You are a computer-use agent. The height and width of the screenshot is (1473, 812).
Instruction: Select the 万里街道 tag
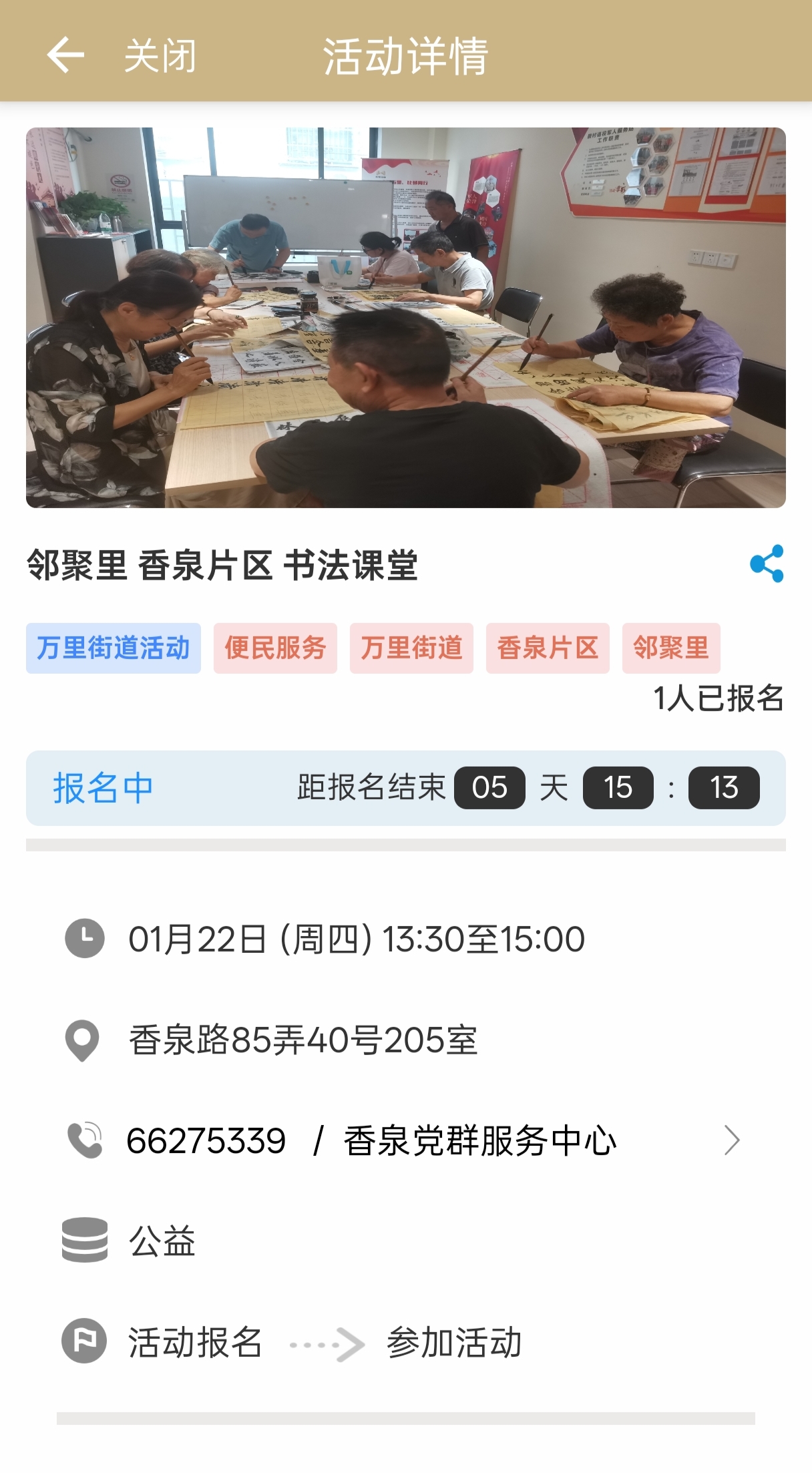[411, 648]
